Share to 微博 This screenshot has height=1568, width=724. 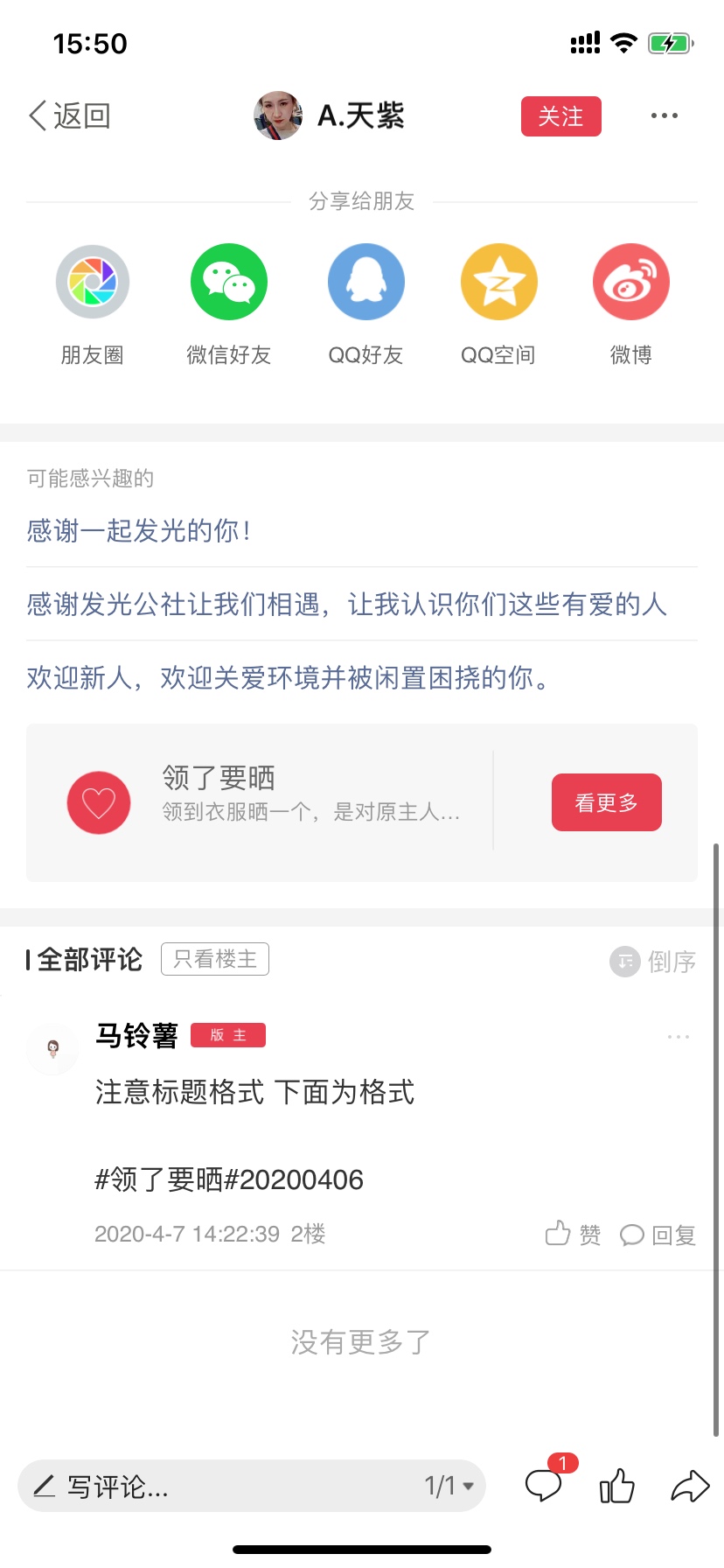[x=630, y=283]
